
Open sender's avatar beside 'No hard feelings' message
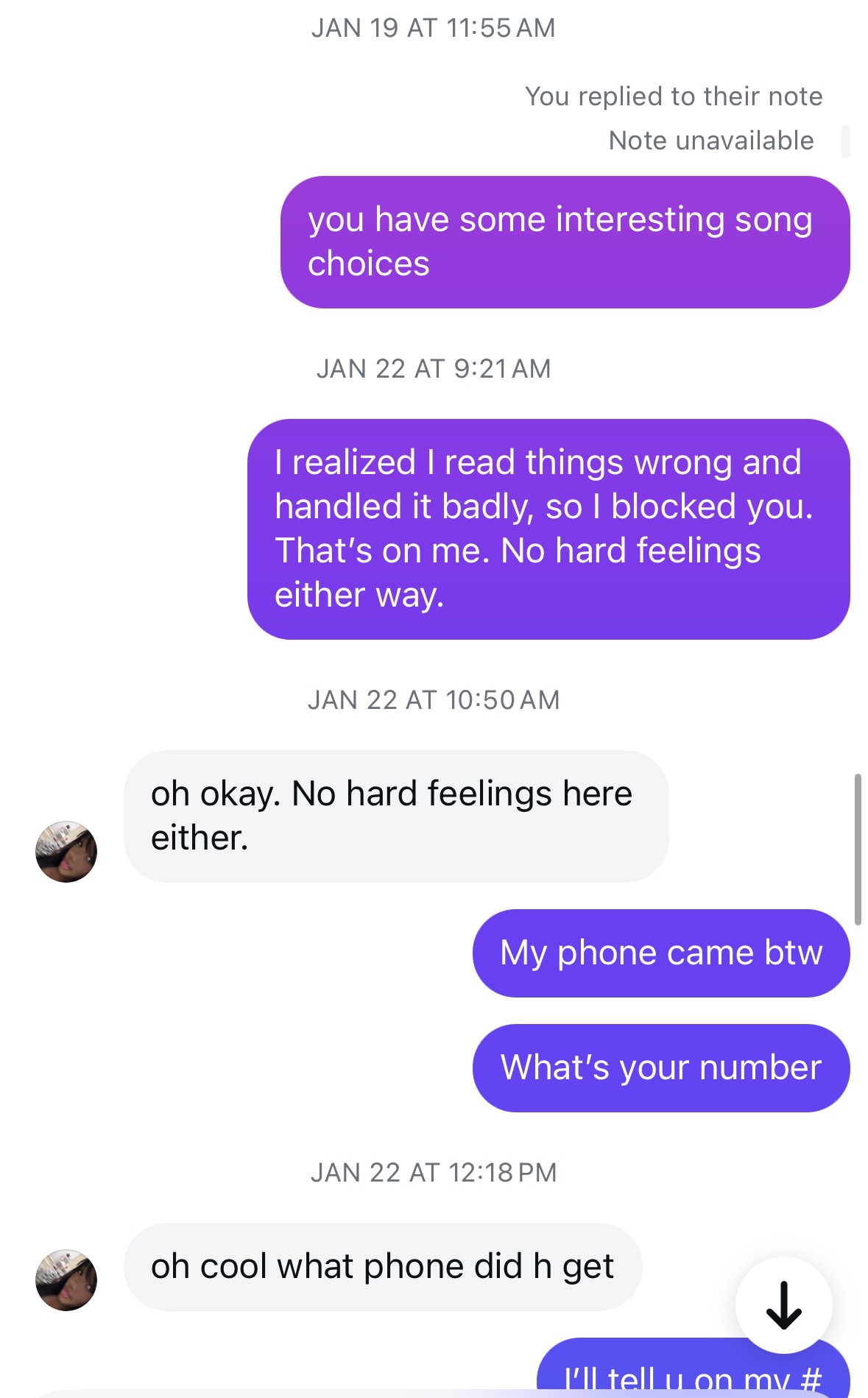pos(66,852)
